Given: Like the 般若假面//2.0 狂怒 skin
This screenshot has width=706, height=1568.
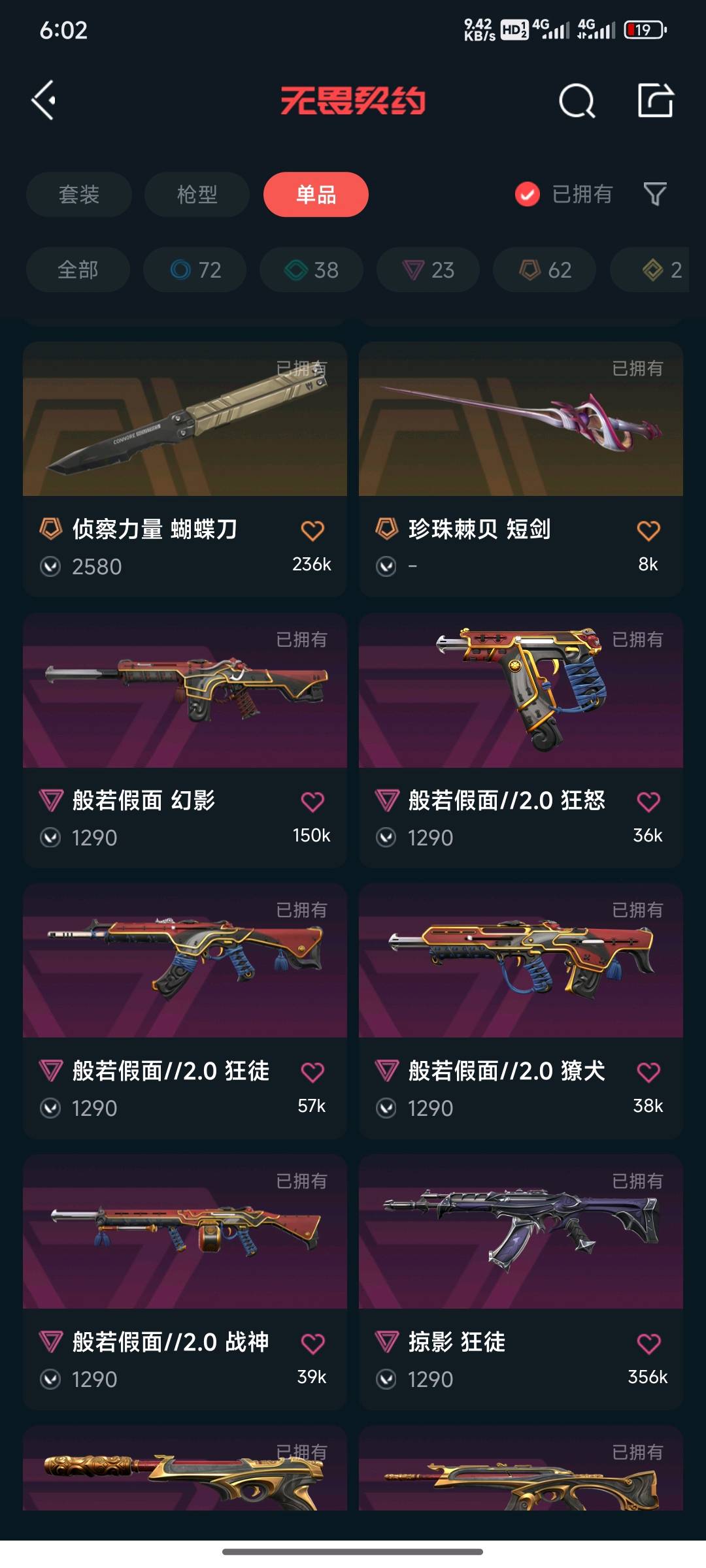Looking at the screenshot, I should click(648, 802).
